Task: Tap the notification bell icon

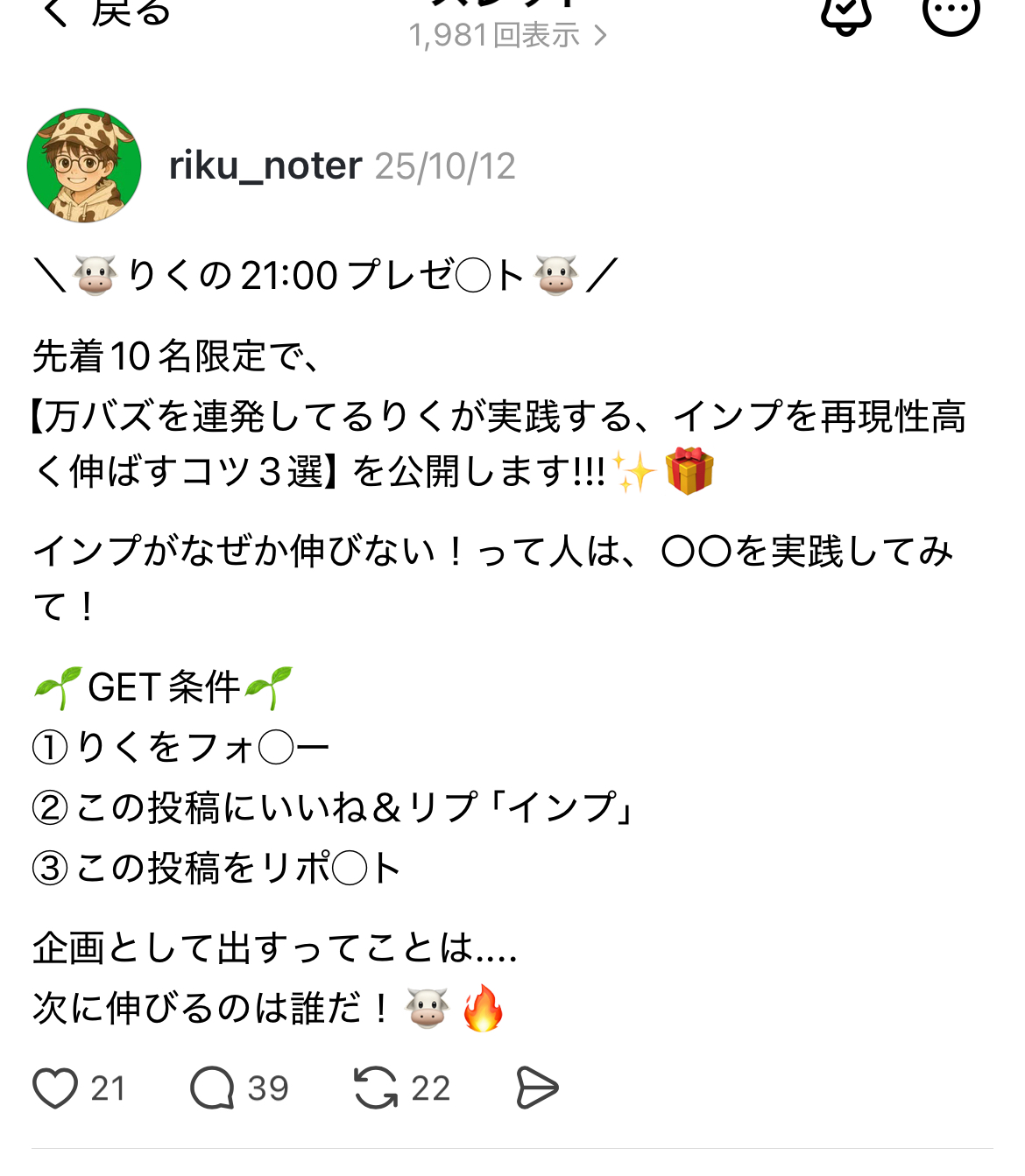Action: (x=845, y=14)
